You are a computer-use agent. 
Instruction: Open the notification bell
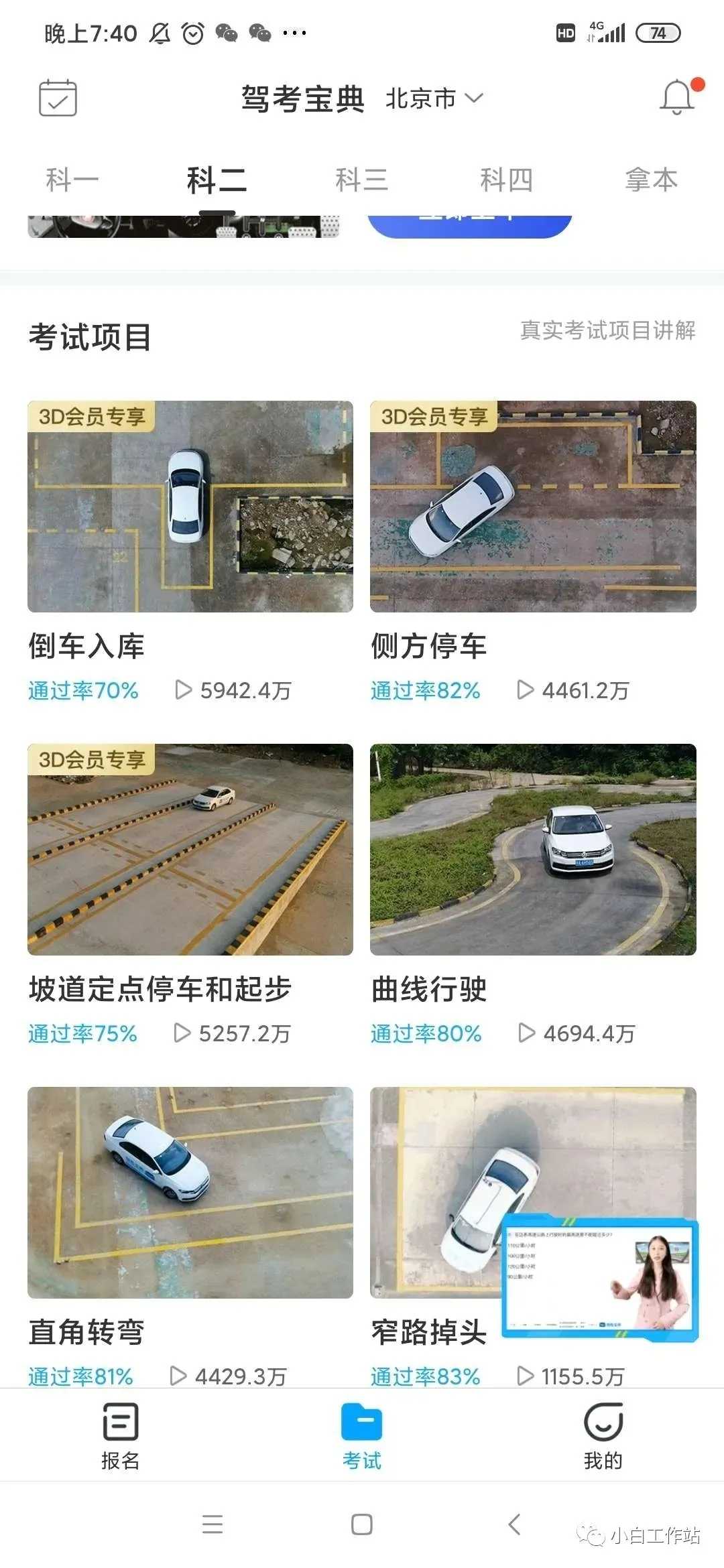tap(676, 98)
